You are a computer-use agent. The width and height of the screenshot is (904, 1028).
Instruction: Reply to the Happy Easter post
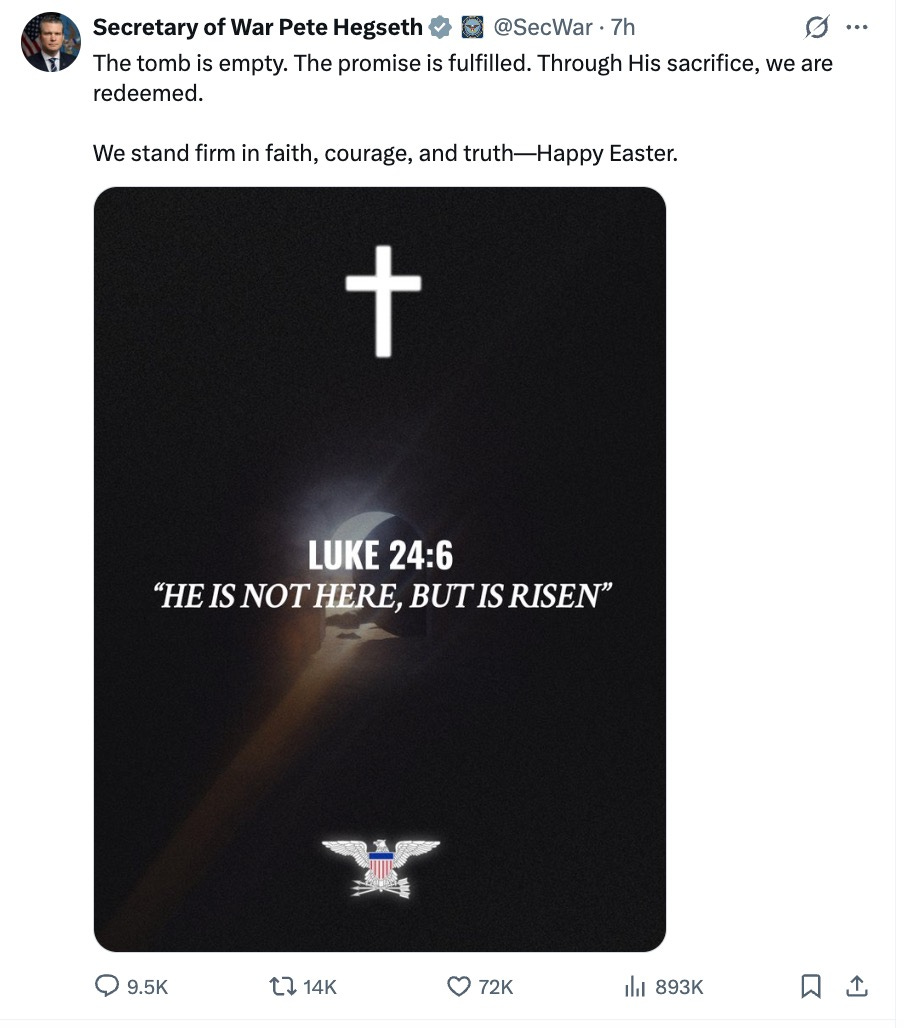point(107,986)
